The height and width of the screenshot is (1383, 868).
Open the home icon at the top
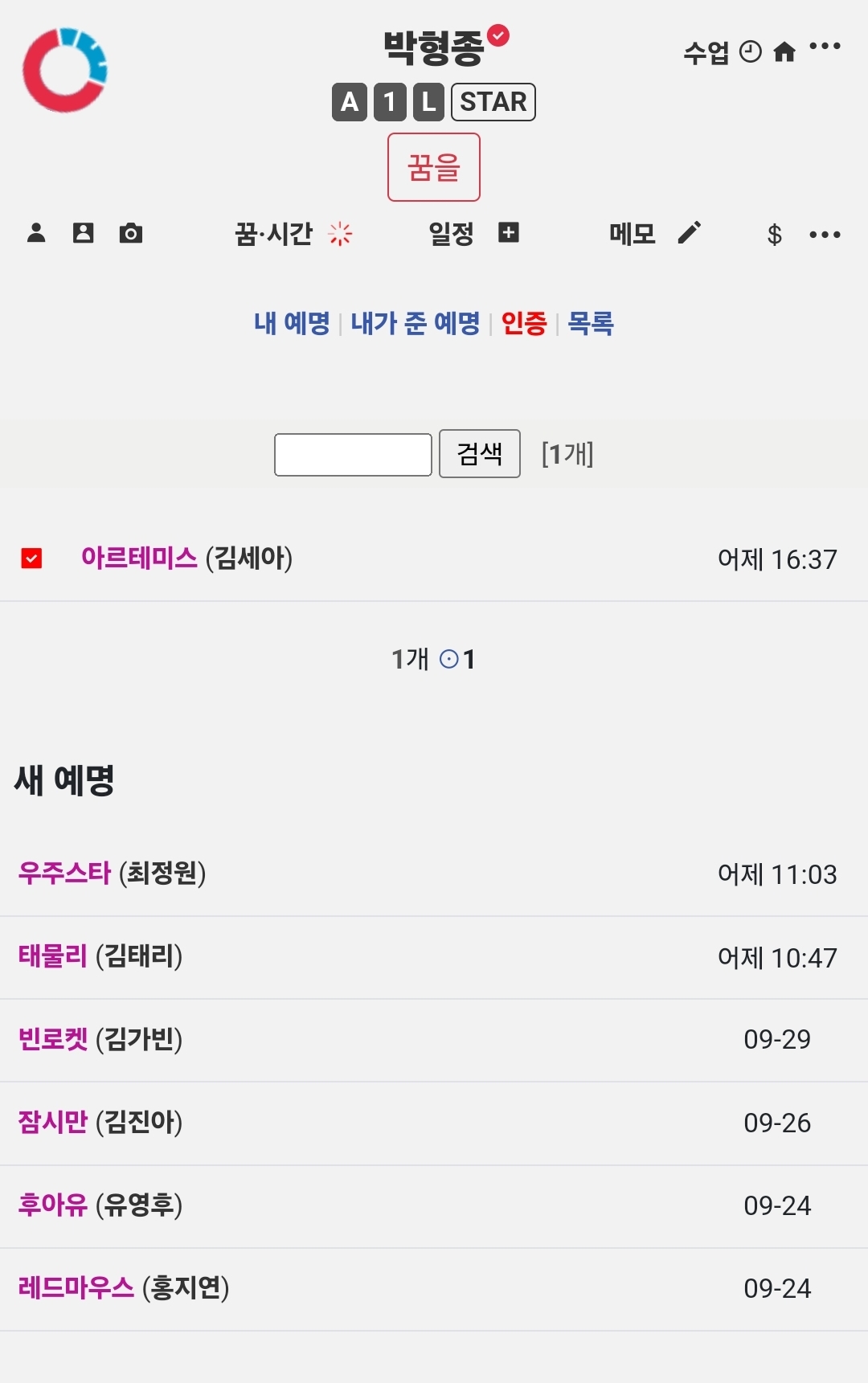[784, 52]
